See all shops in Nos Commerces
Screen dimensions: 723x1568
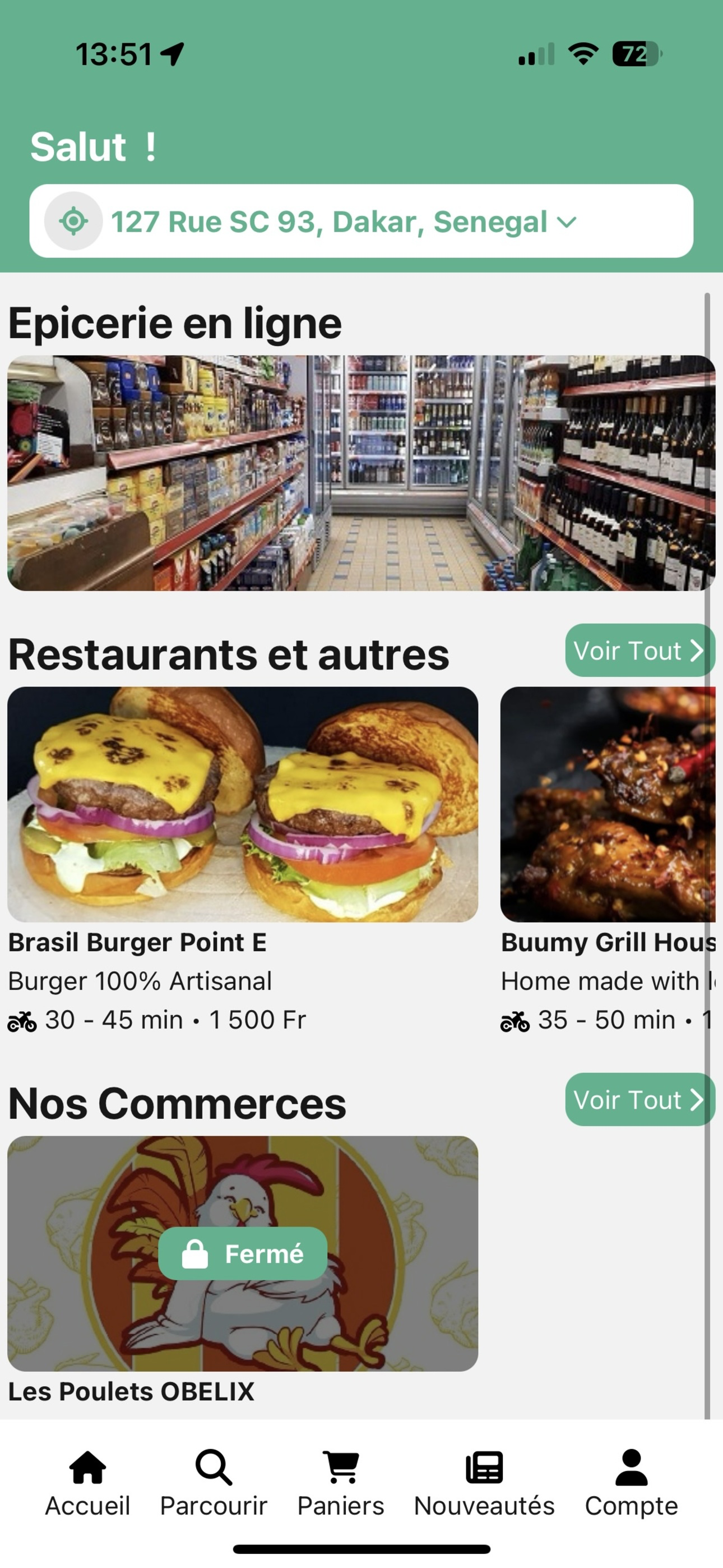[638, 1100]
